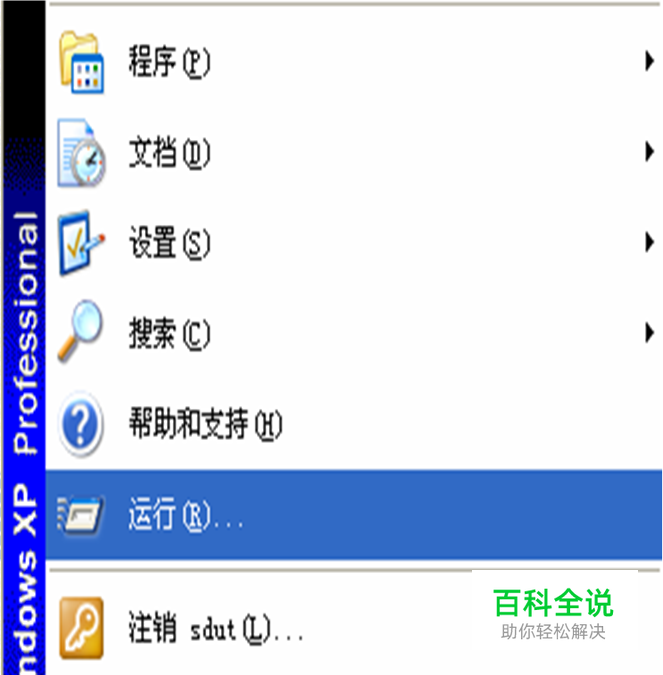Select the 搜索 (Search) entry
663x675 pixels.
tap(170, 333)
